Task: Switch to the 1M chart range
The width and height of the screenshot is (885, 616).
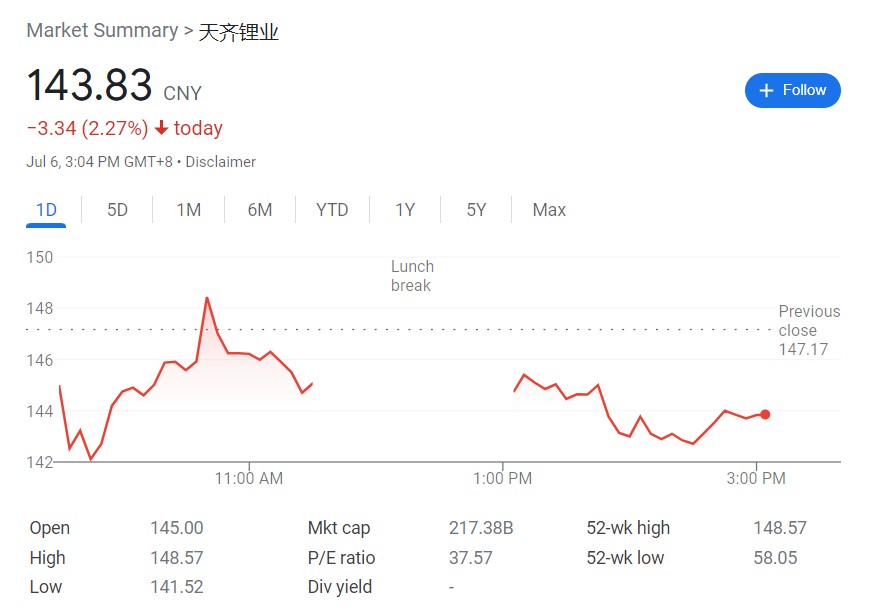Action: pyautogui.click(x=189, y=210)
